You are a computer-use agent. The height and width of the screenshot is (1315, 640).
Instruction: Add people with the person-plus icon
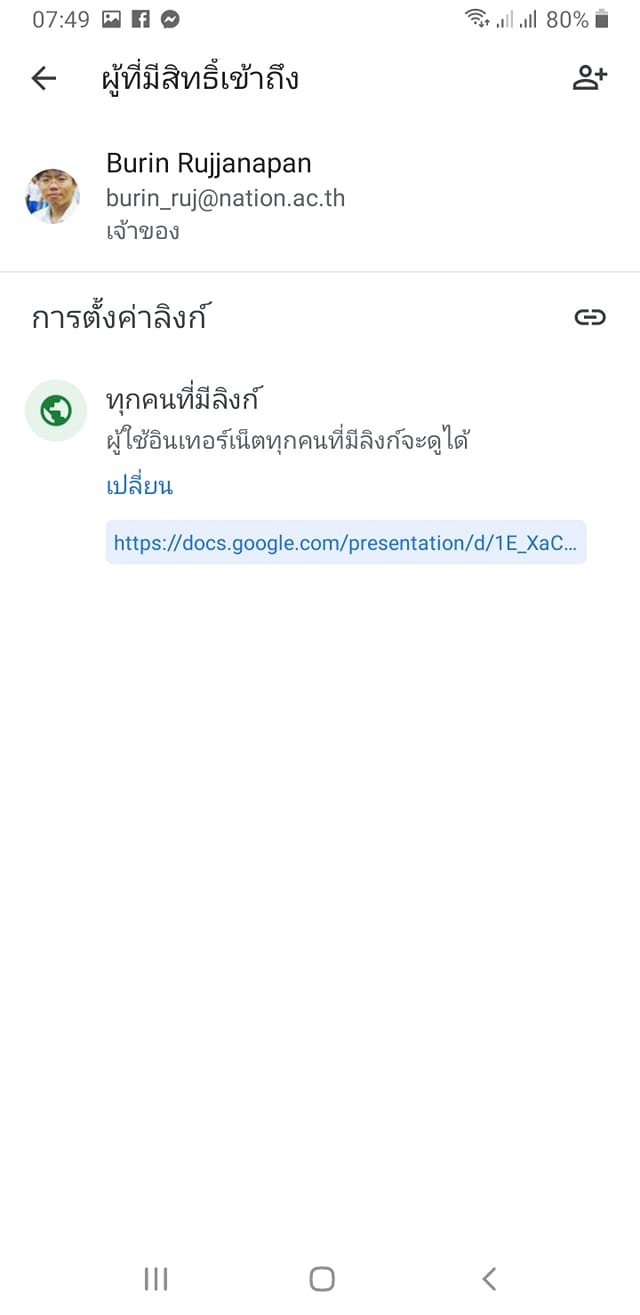point(589,78)
